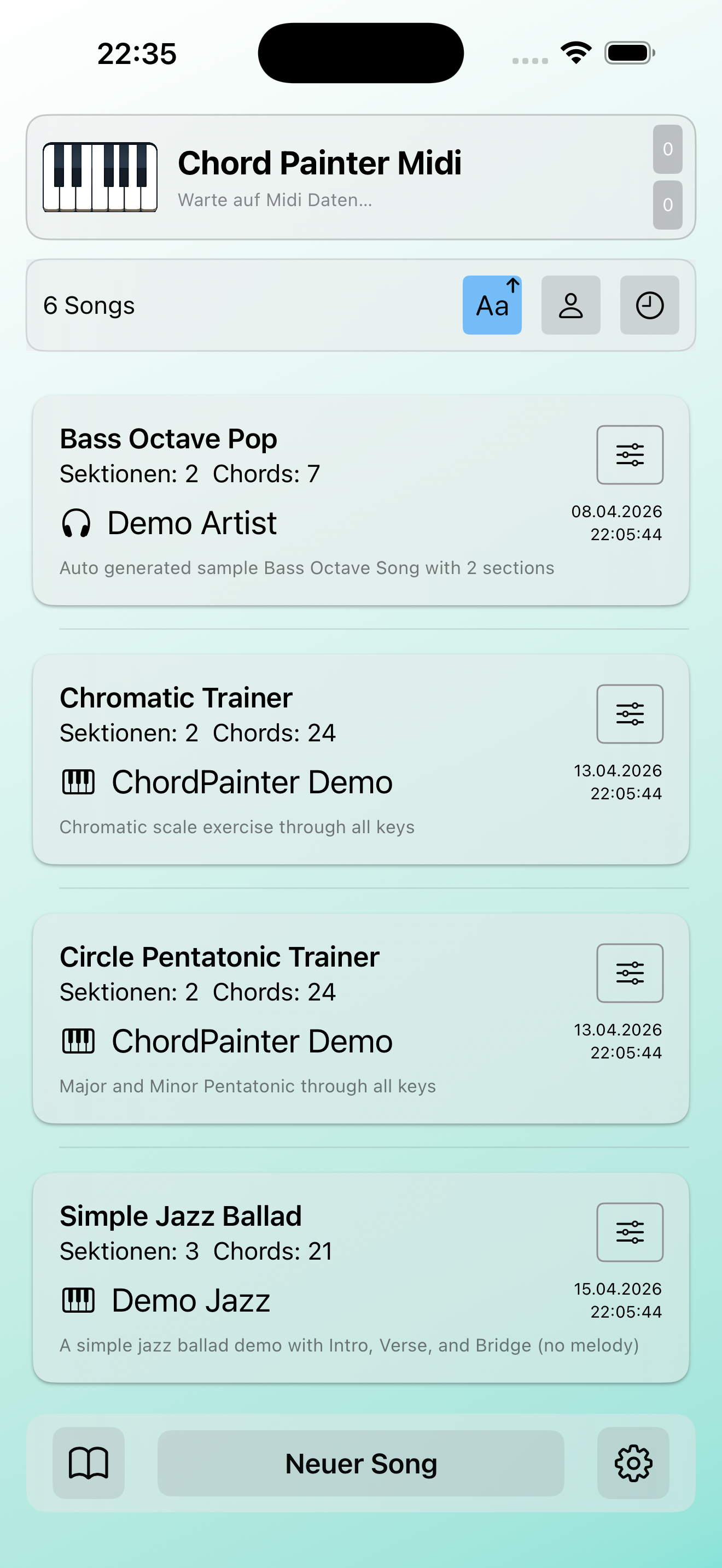
Task: Open the book manual icon
Action: [x=88, y=1464]
